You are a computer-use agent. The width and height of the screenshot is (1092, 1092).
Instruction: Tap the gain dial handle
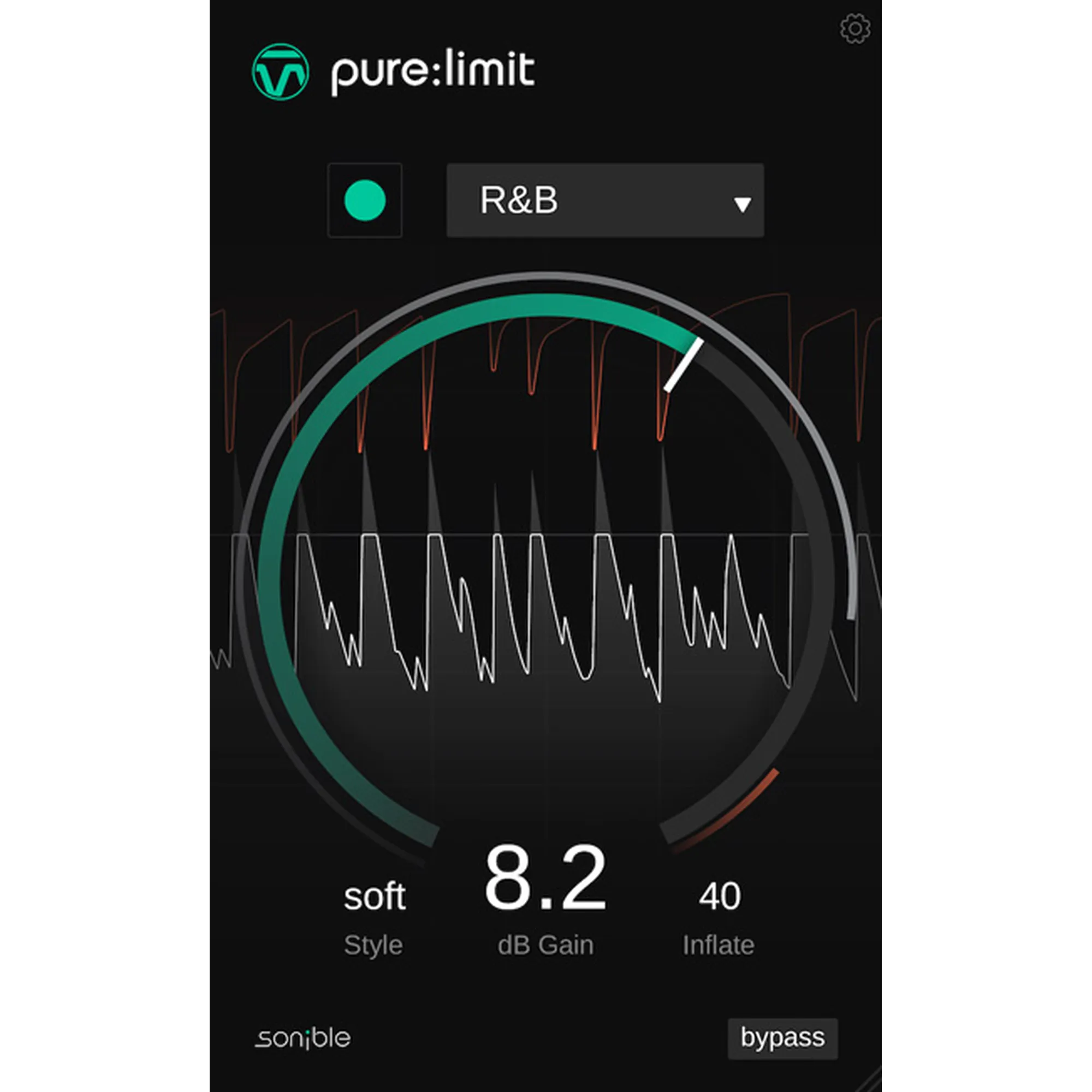pos(684,365)
